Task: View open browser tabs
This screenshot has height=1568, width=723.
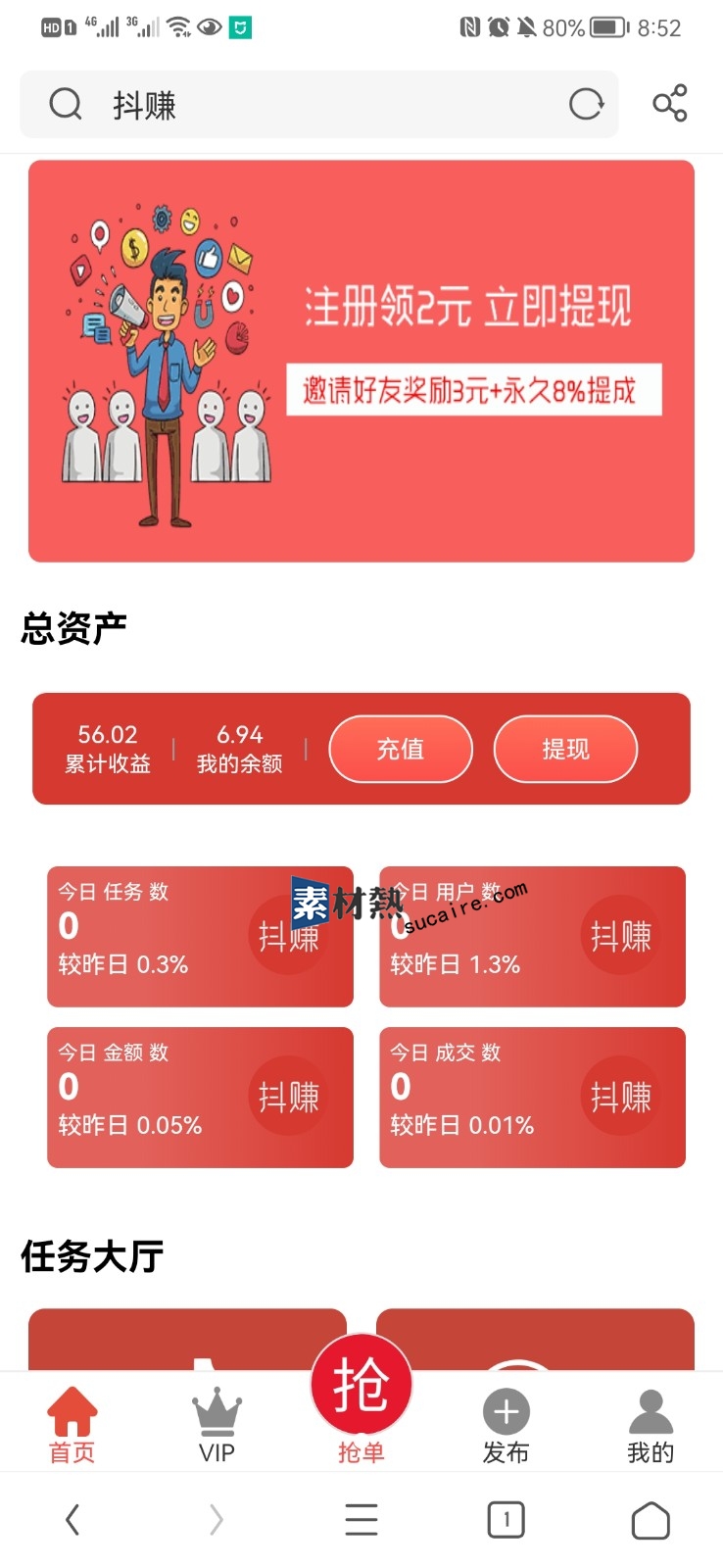Action: pos(506,1520)
